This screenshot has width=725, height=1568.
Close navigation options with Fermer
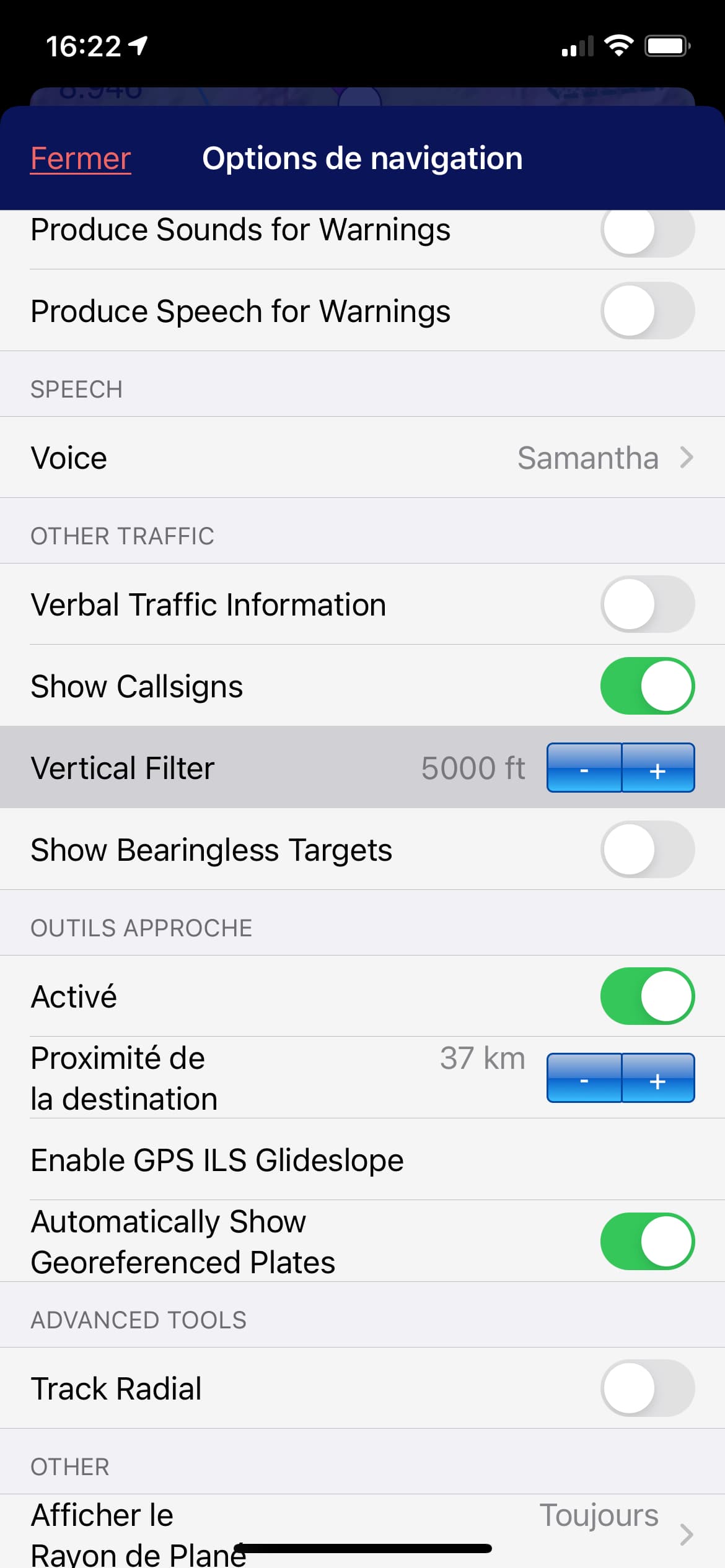(81, 159)
